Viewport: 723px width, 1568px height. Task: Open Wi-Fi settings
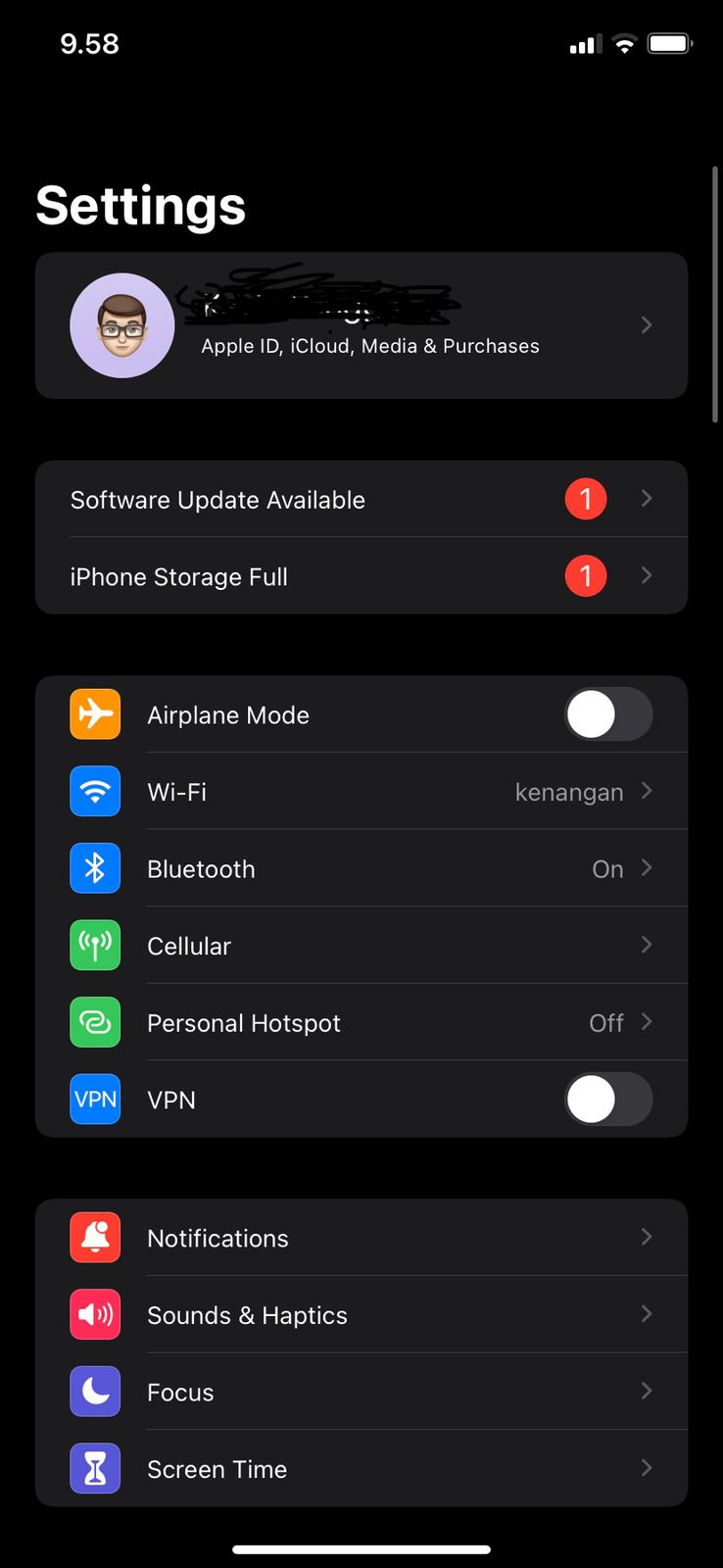(x=361, y=792)
